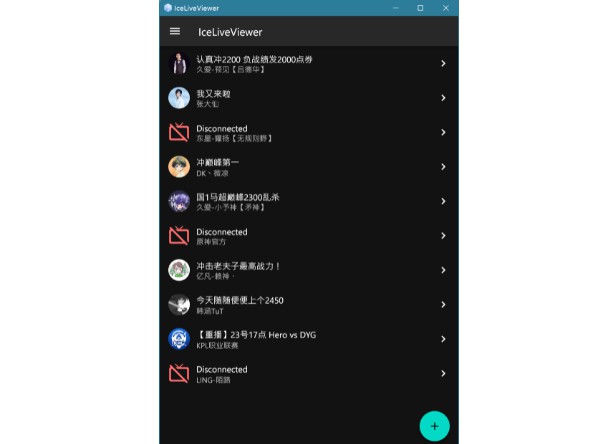The height and width of the screenshot is (444, 604).
Task: Add a new stream with plus button
Action: coord(434,425)
